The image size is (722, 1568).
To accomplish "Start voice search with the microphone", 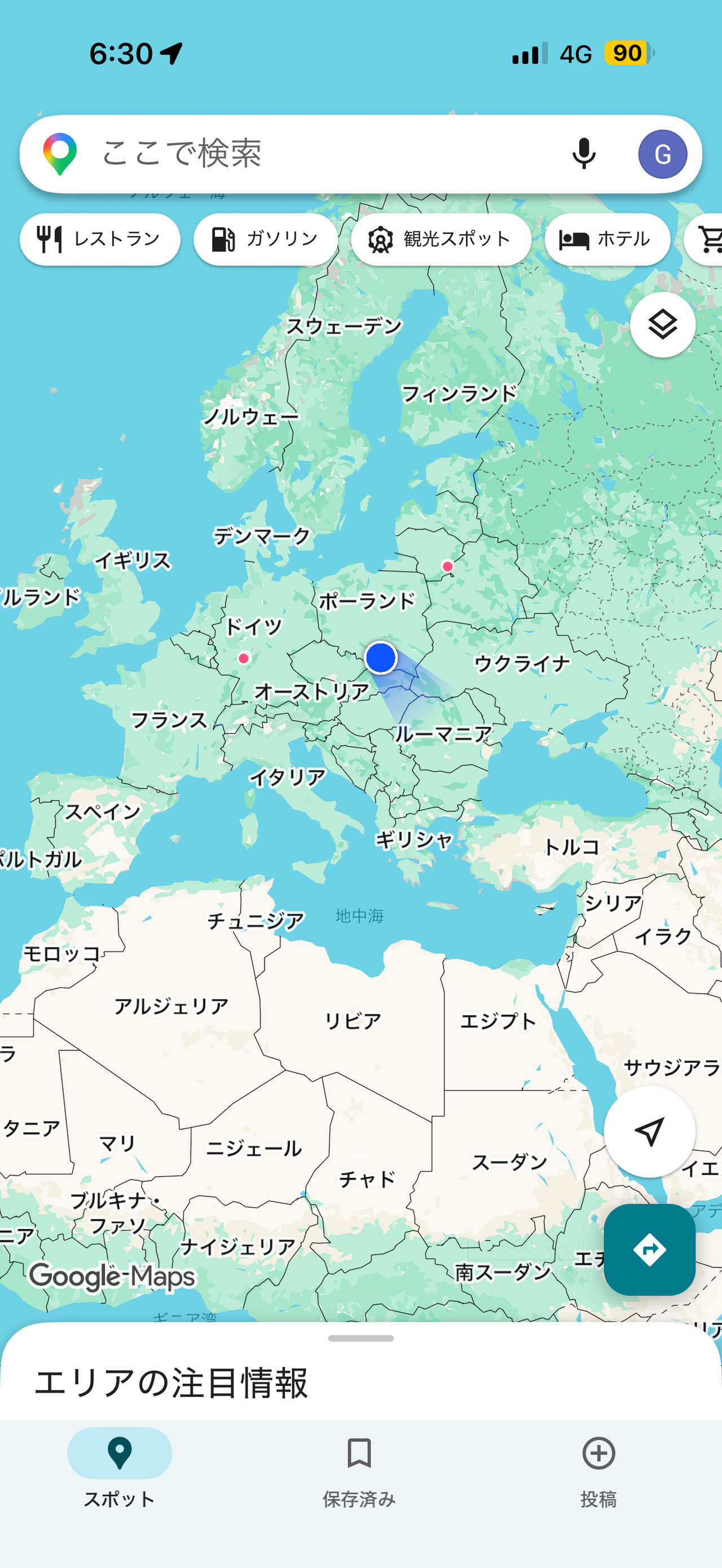I will [x=583, y=154].
